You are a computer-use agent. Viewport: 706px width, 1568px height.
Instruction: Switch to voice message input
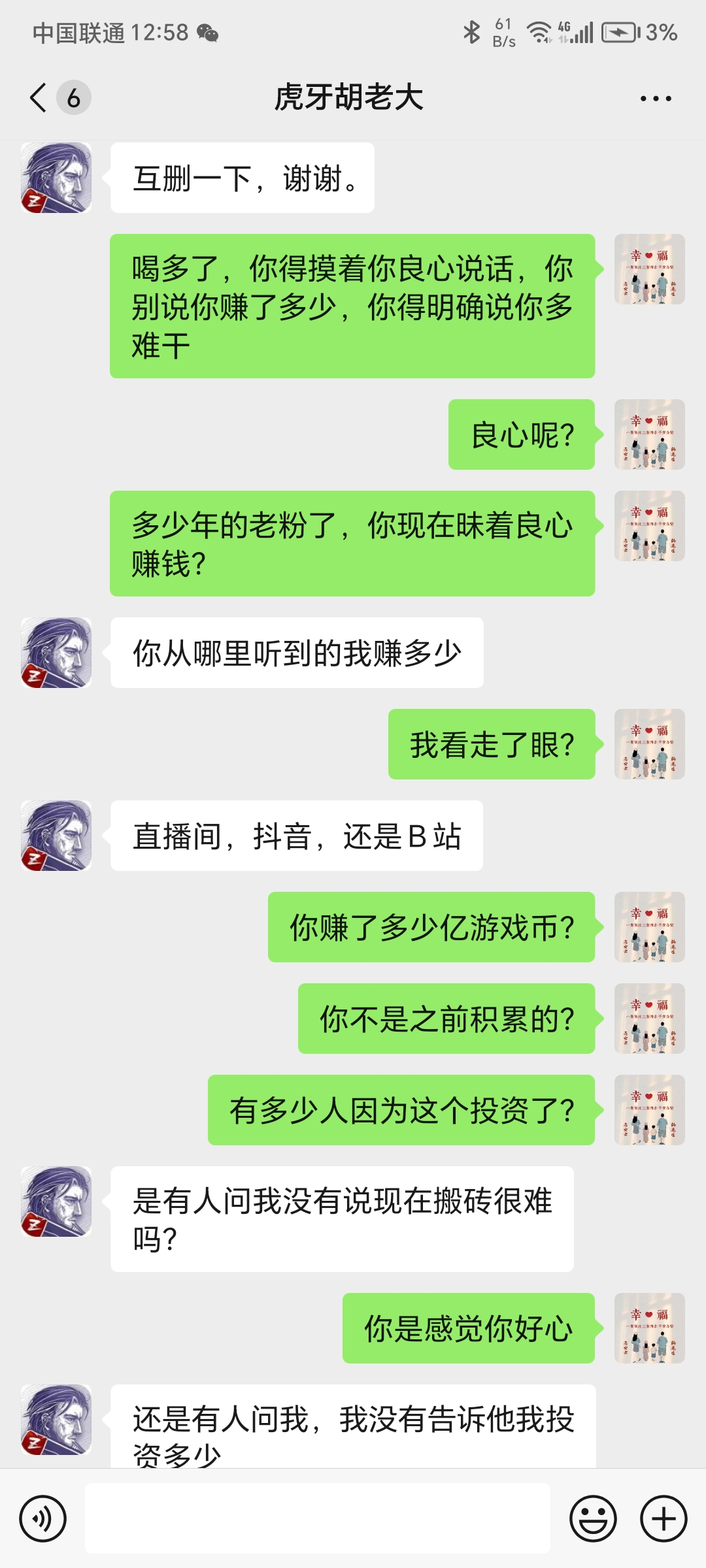[x=43, y=1518]
